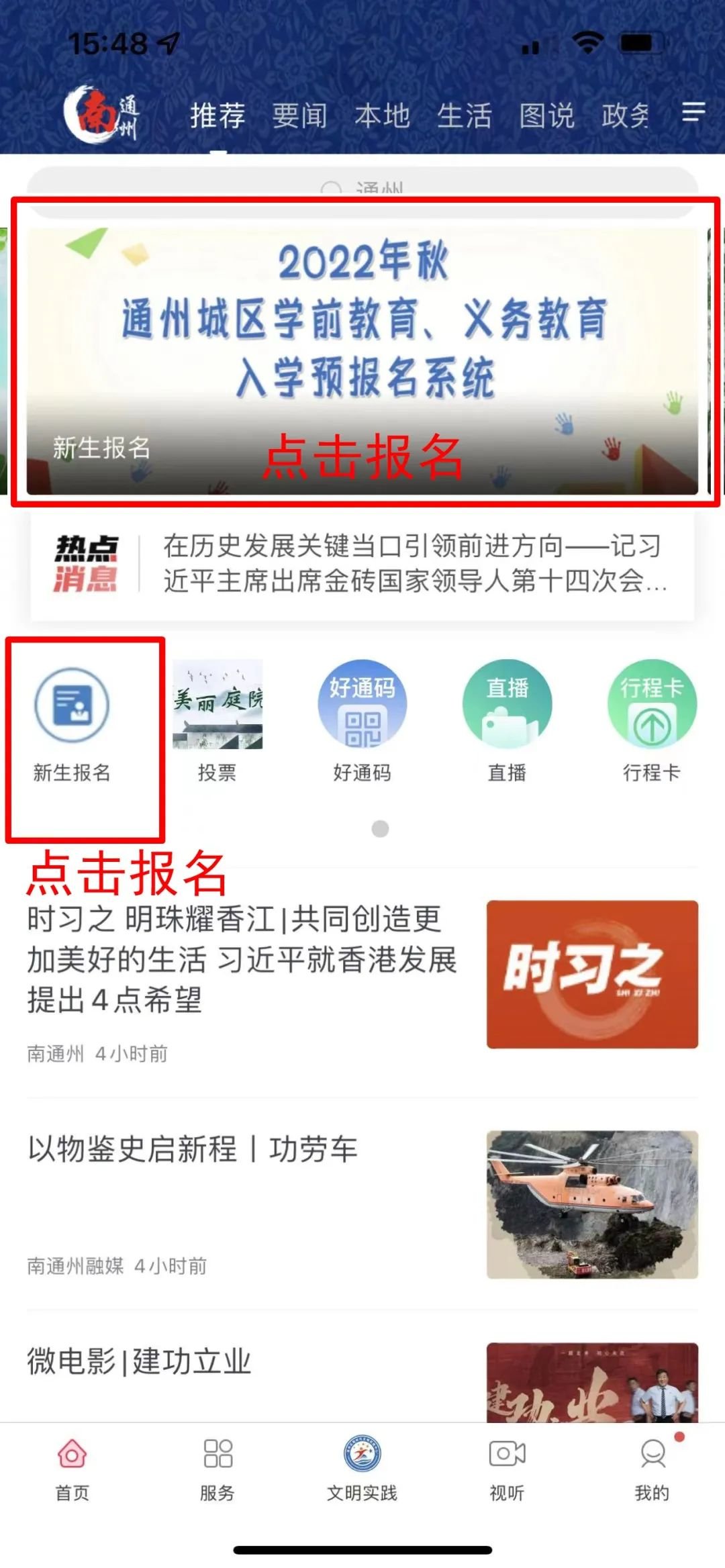Open the channel list menu icon
Viewport: 725px width, 1568px height.
[x=693, y=112]
